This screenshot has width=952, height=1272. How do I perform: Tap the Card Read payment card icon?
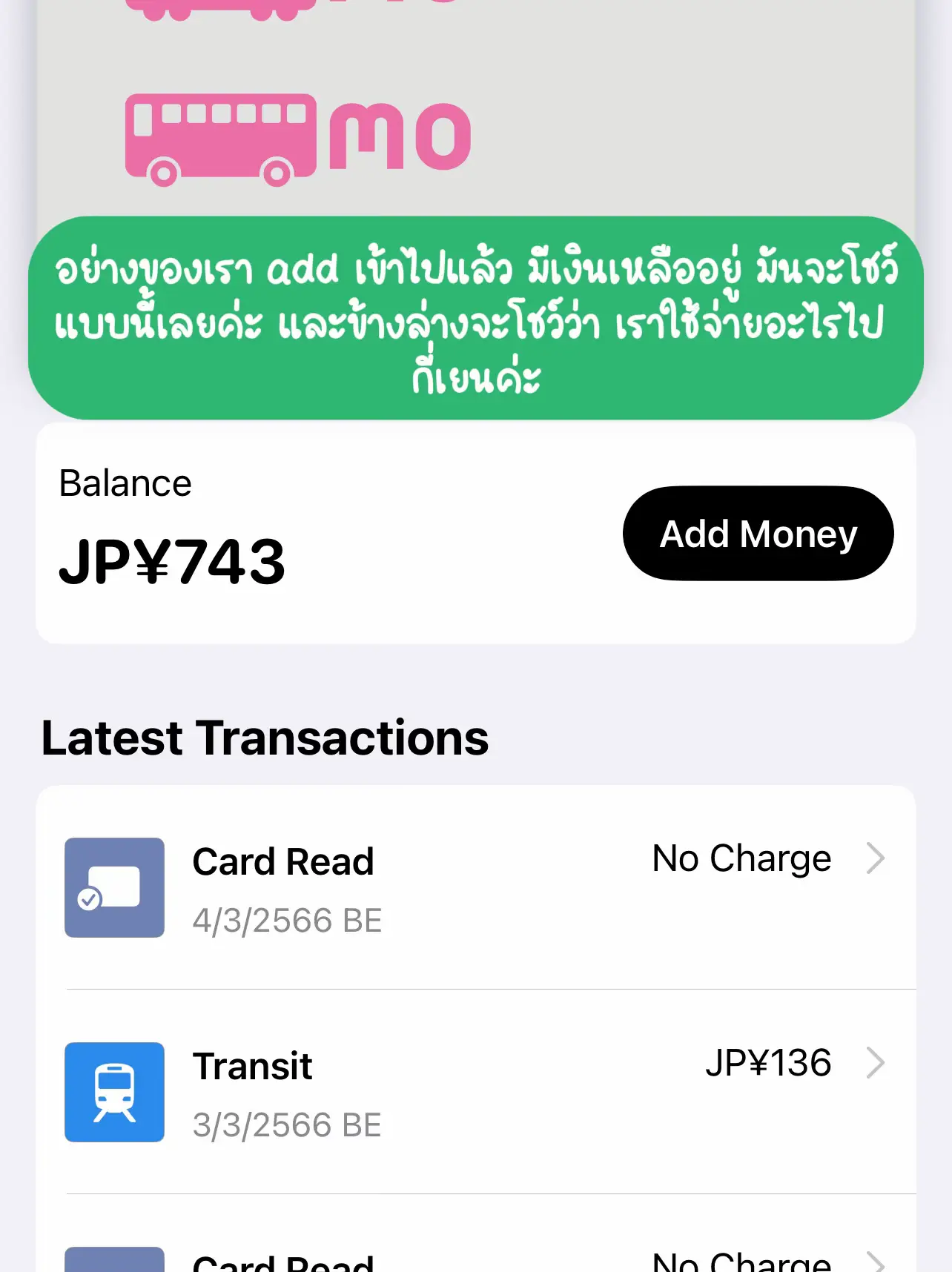[113, 887]
